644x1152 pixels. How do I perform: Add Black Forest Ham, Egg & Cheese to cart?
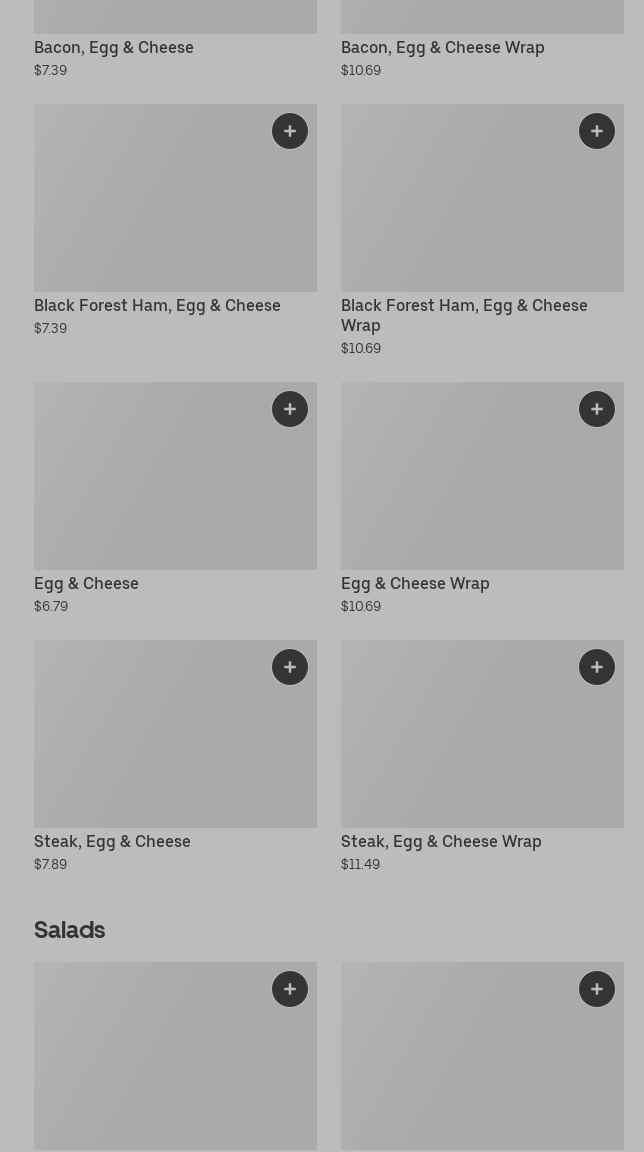(x=290, y=131)
